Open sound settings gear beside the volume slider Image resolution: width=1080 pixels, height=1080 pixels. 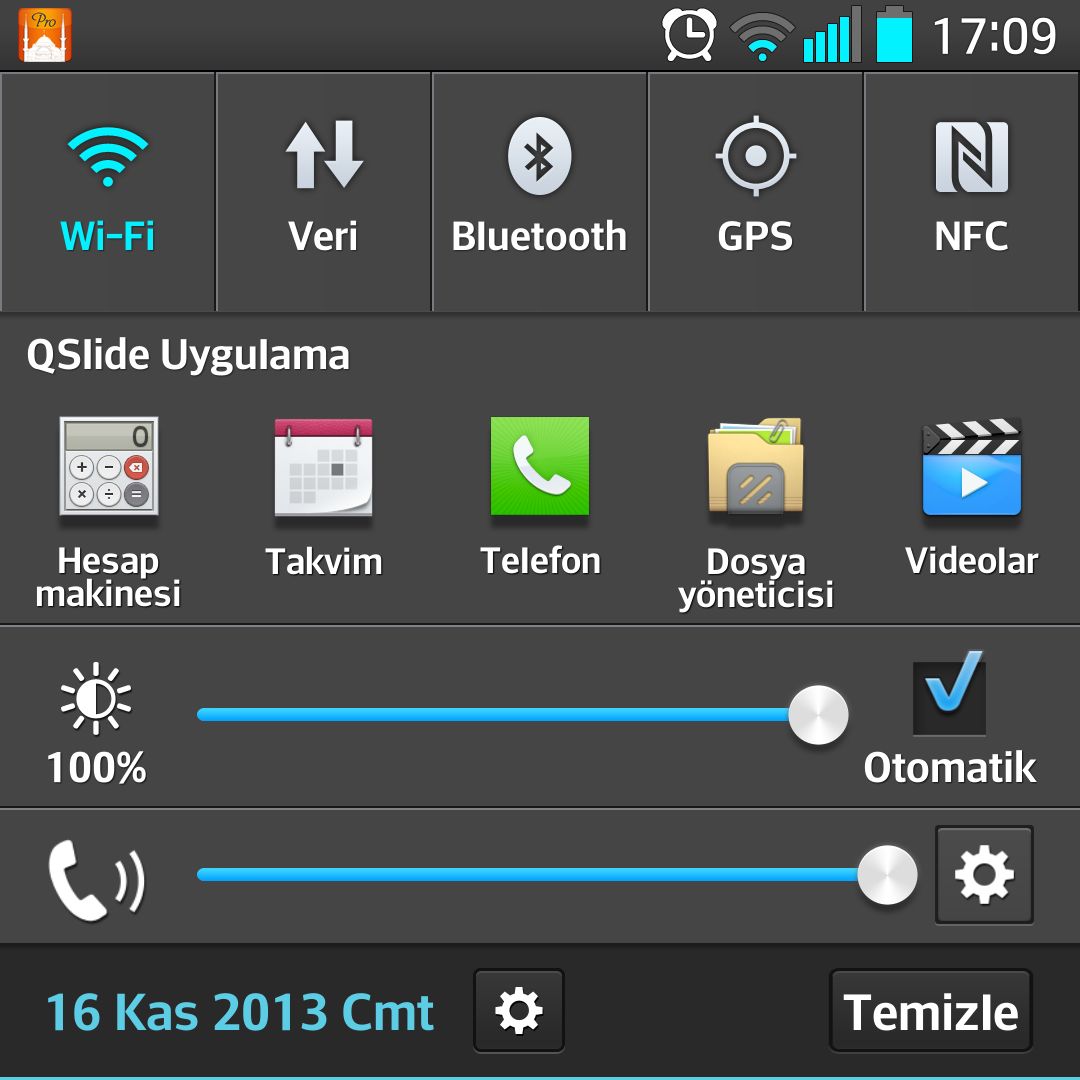(984, 874)
